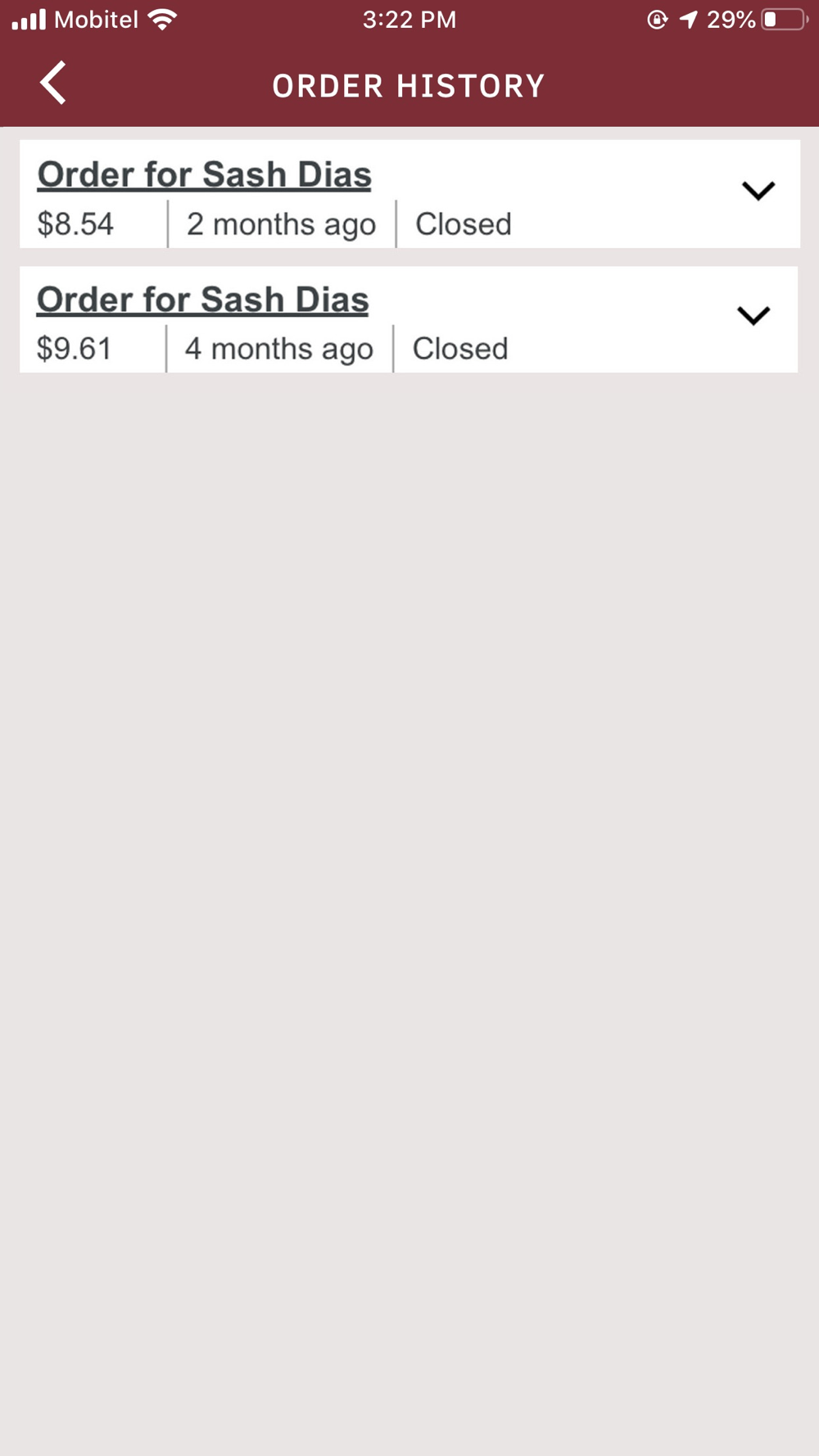Expand the order from 2 months ago
Screen dimensions: 819x1456
click(758, 191)
